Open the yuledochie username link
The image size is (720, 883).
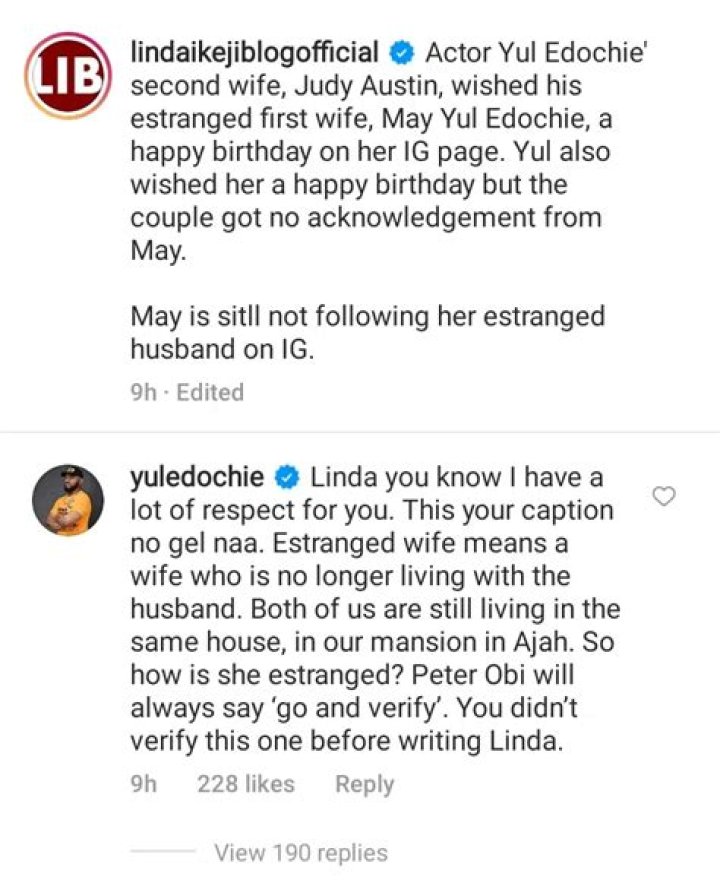pos(199,477)
